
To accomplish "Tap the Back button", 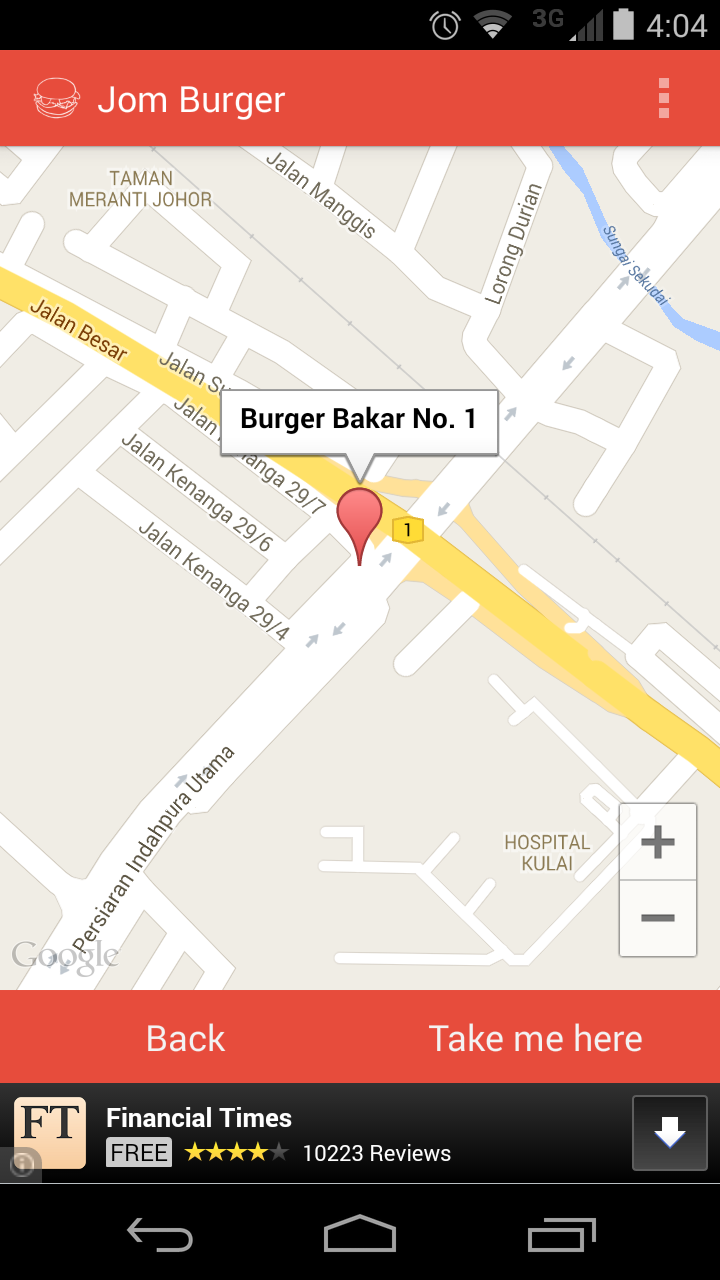I will click(x=185, y=1038).
